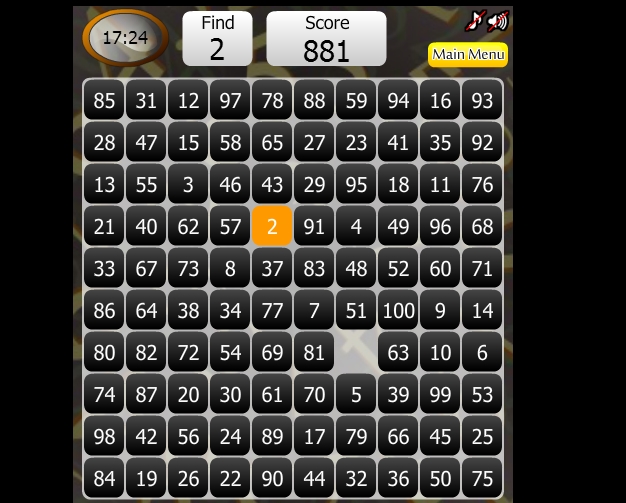Tap the number 75 tile
The width and height of the screenshot is (626, 503).
482,478
